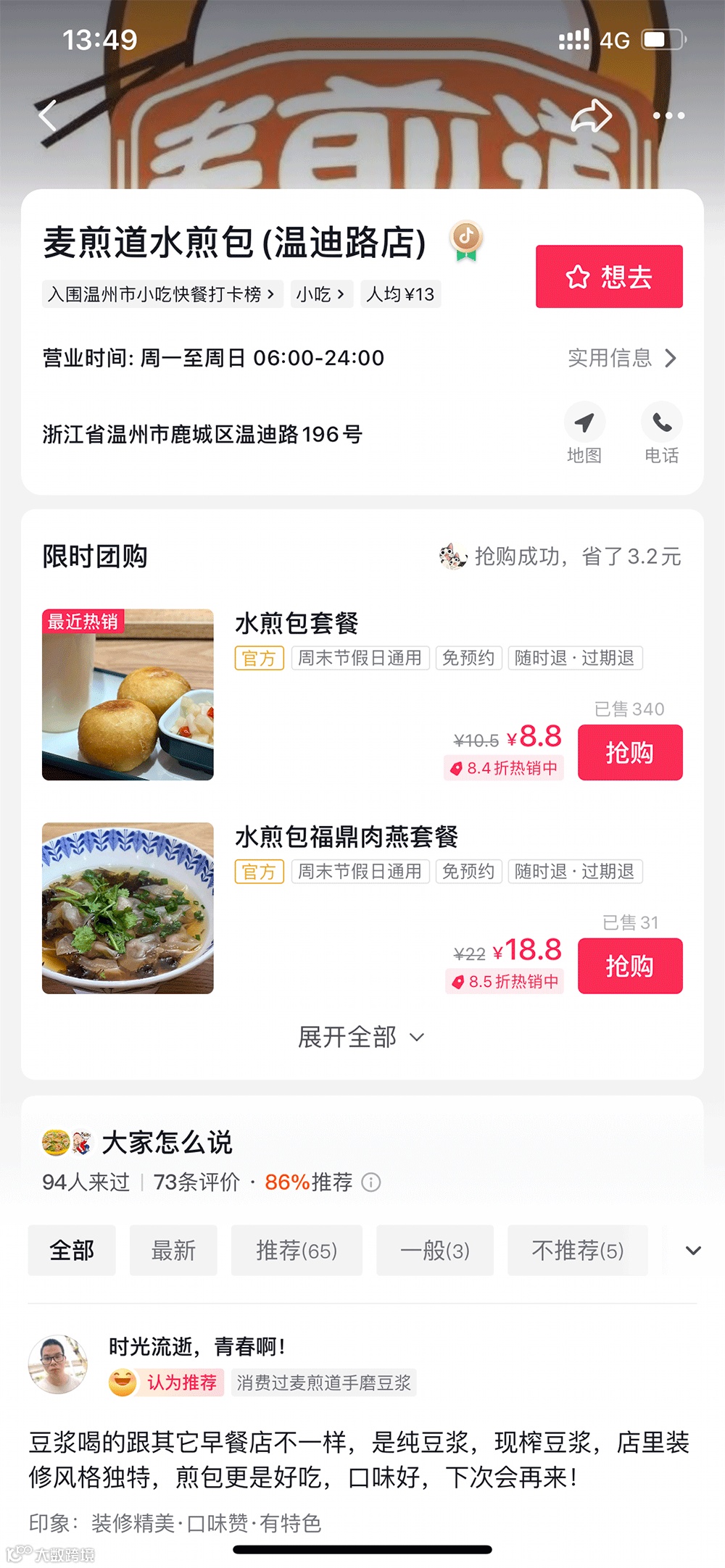725x1568 pixels.
Task: Tap 抢购 for 水煎包福鼎肉燕套餐 at ¥18.8
Action: coord(629,966)
